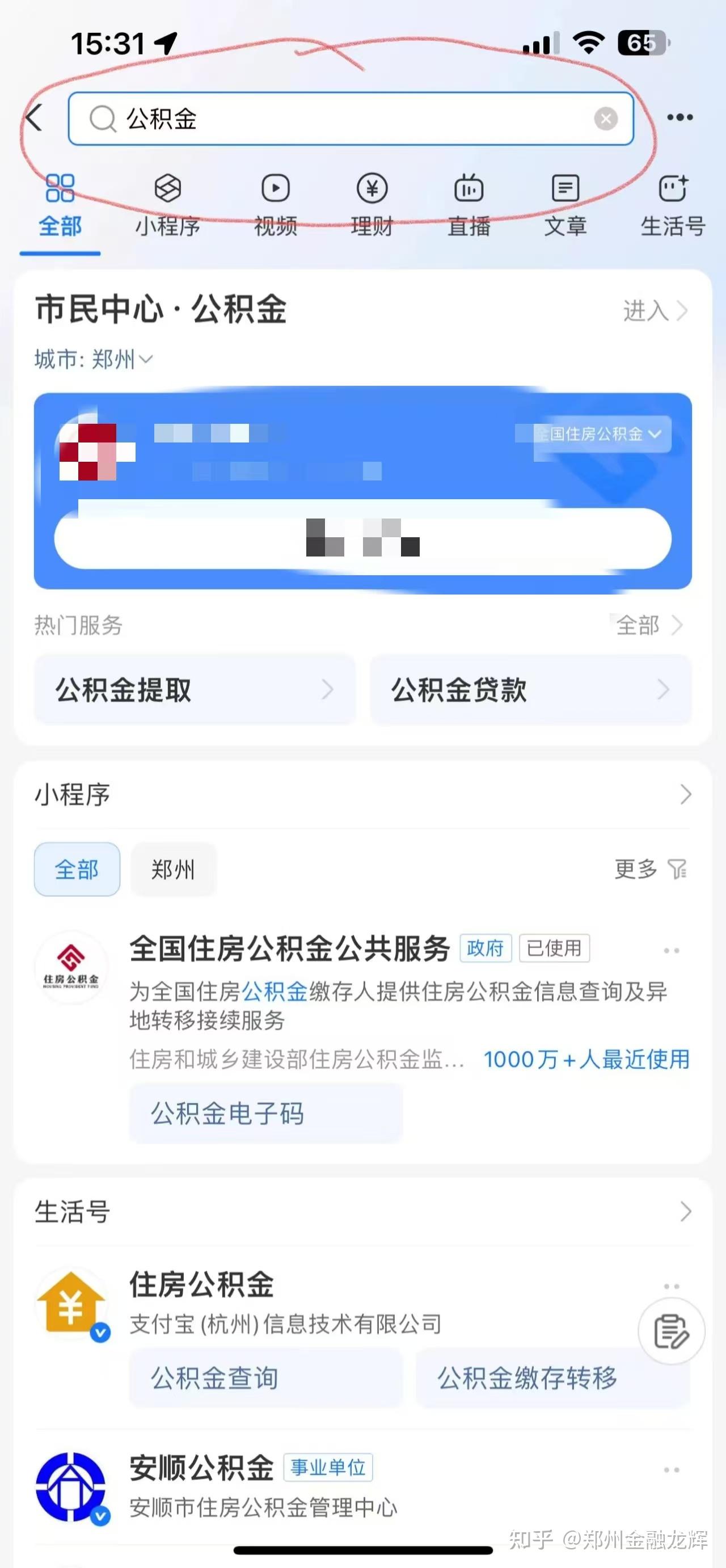This screenshot has width=726, height=1568.
Task: Switch to the 小程序 tab
Action: tap(167, 205)
